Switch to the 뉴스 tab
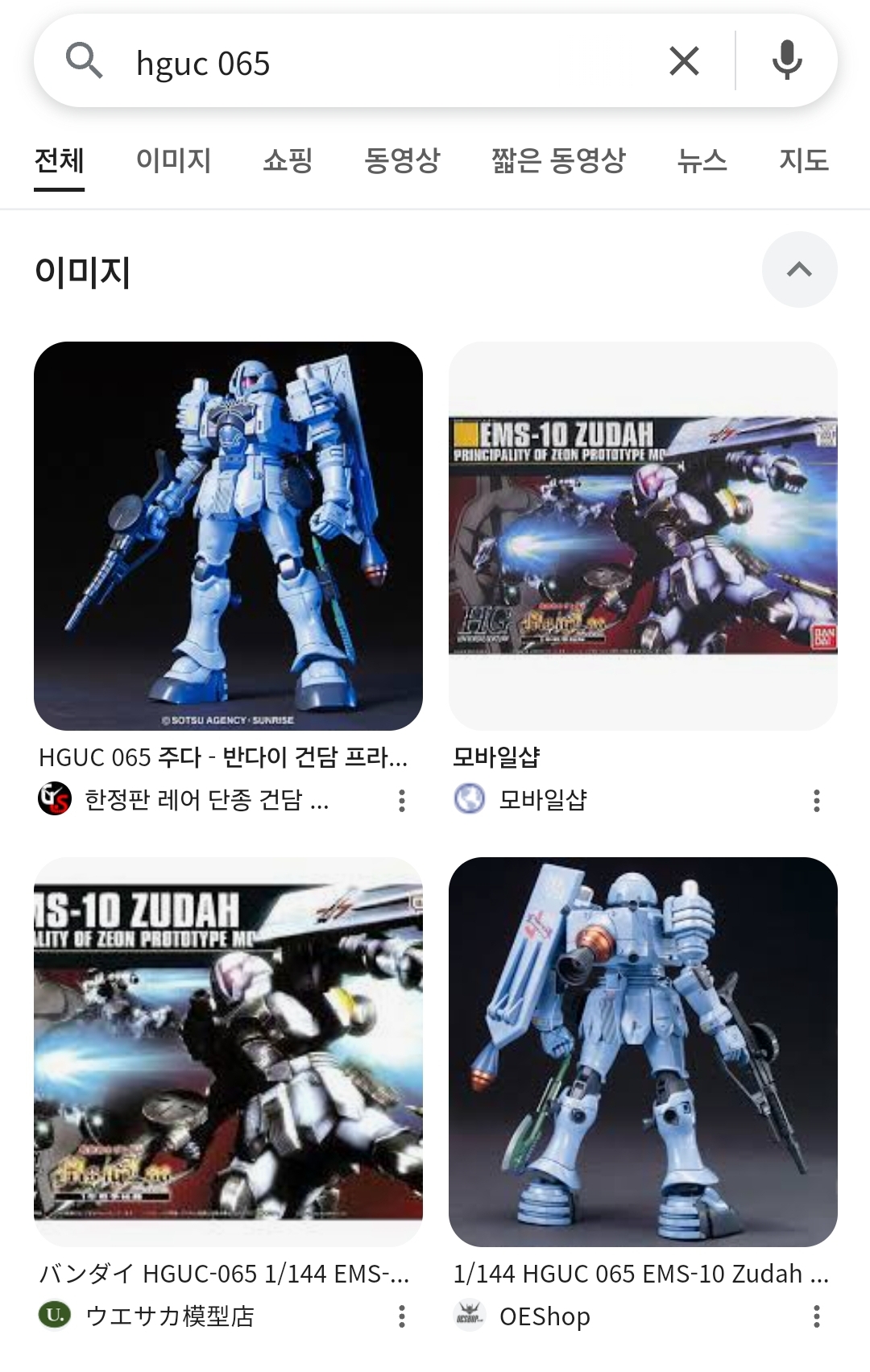This screenshot has width=870, height=1372. click(702, 160)
